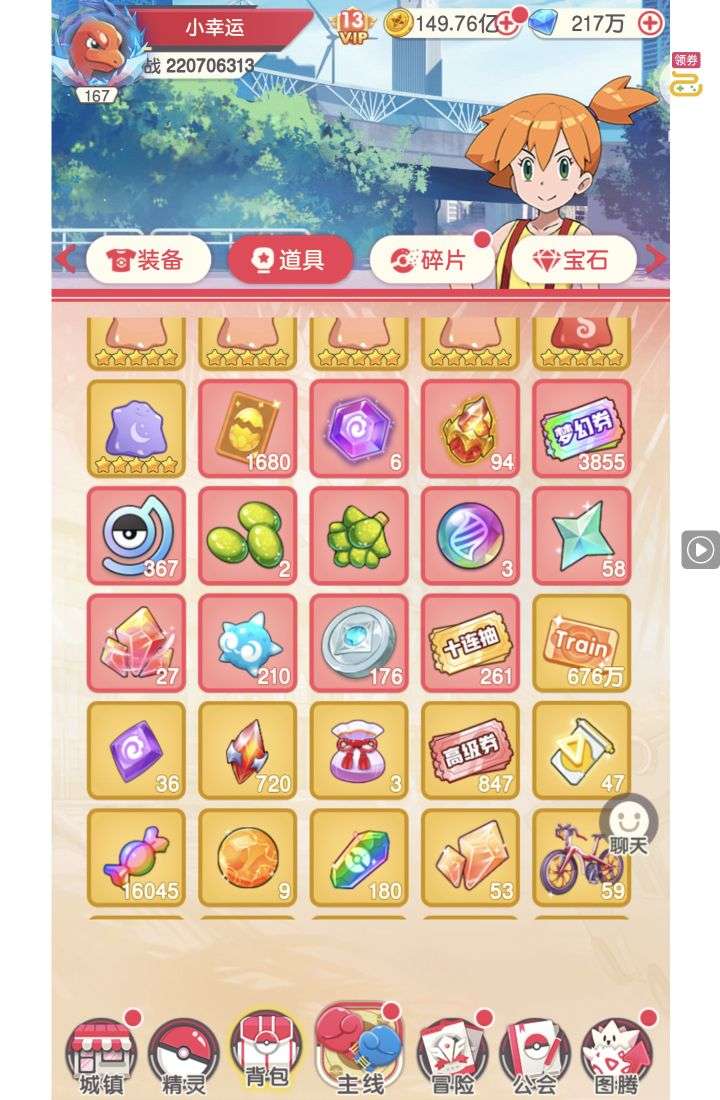The height and width of the screenshot is (1100, 720).
Task: Select the 高级券 ticket item
Action: tap(470, 750)
